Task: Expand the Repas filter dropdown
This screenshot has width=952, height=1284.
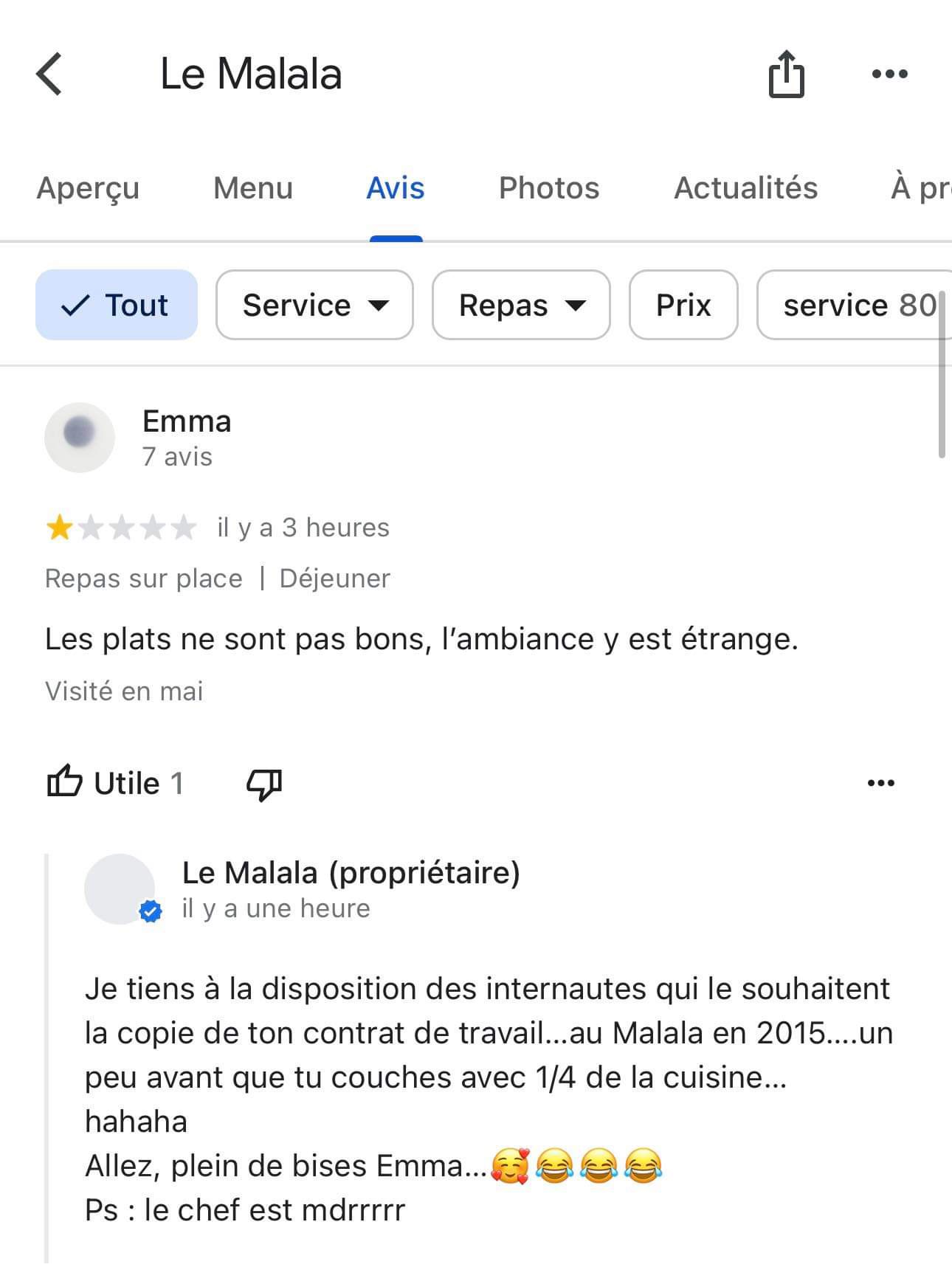Action: click(x=521, y=305)
